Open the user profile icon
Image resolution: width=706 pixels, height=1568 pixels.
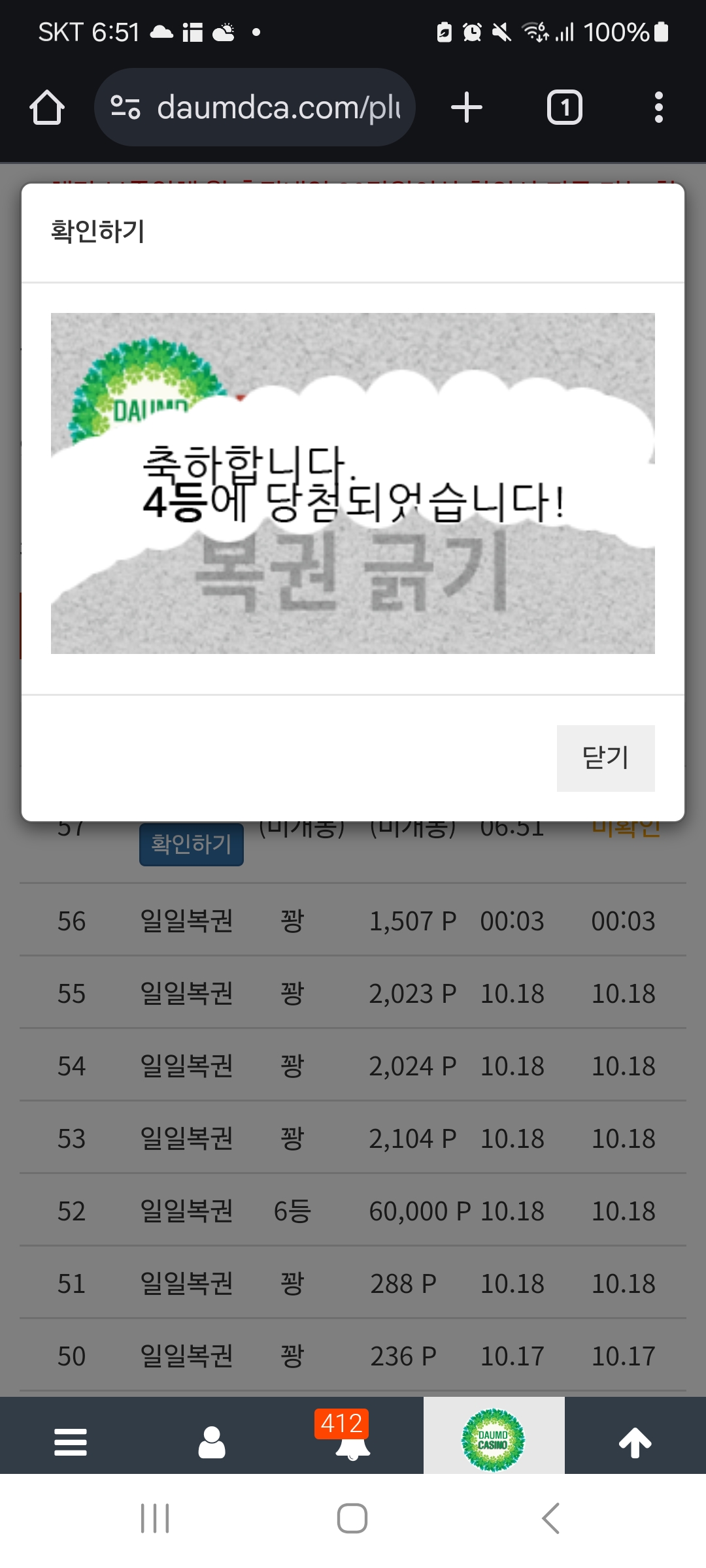212,1442
